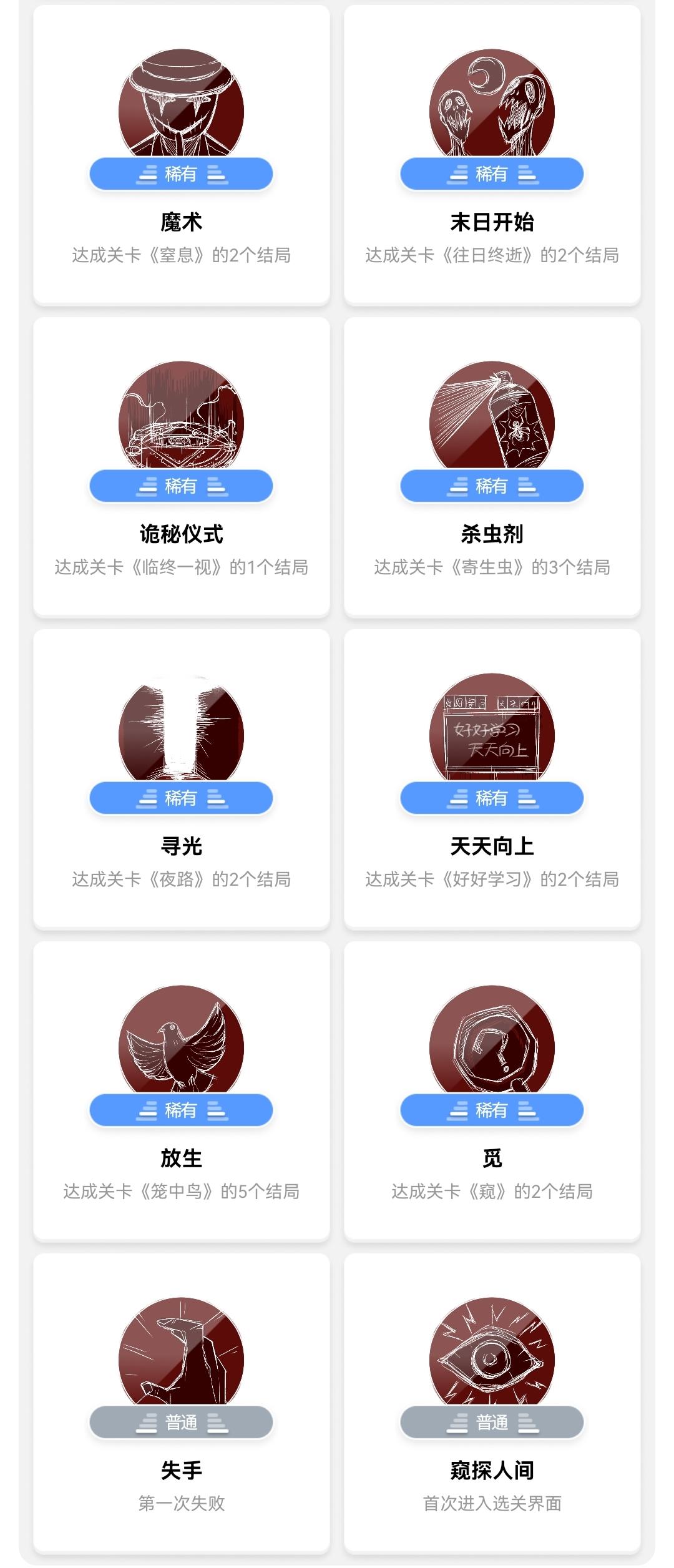This screenshot has height=1568, width=674.
Task: Open the 末日开始 achievement card
Action: (492, 155)
